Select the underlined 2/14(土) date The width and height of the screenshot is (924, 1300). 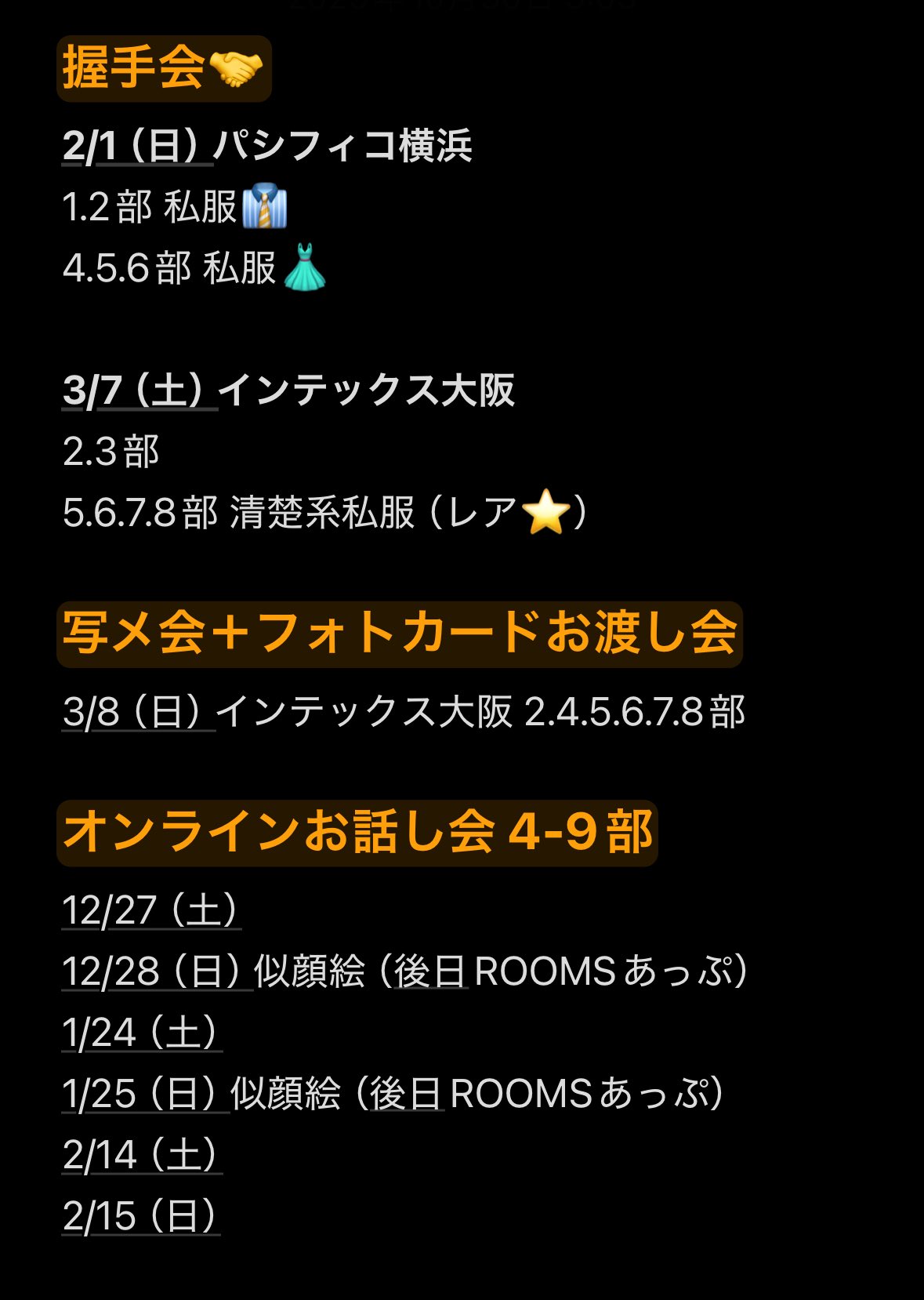click(142, 1155)
